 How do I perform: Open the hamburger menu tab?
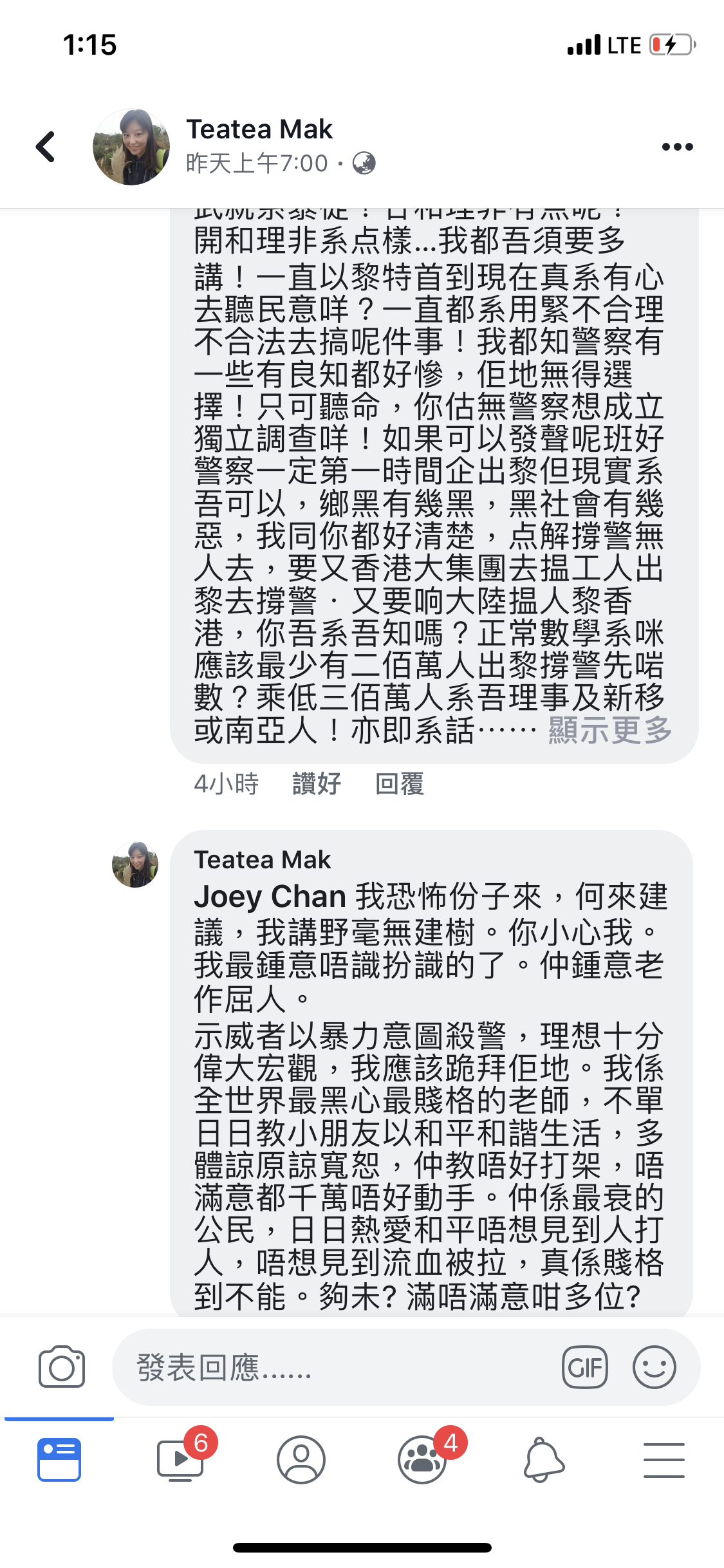click(664, 1460)
